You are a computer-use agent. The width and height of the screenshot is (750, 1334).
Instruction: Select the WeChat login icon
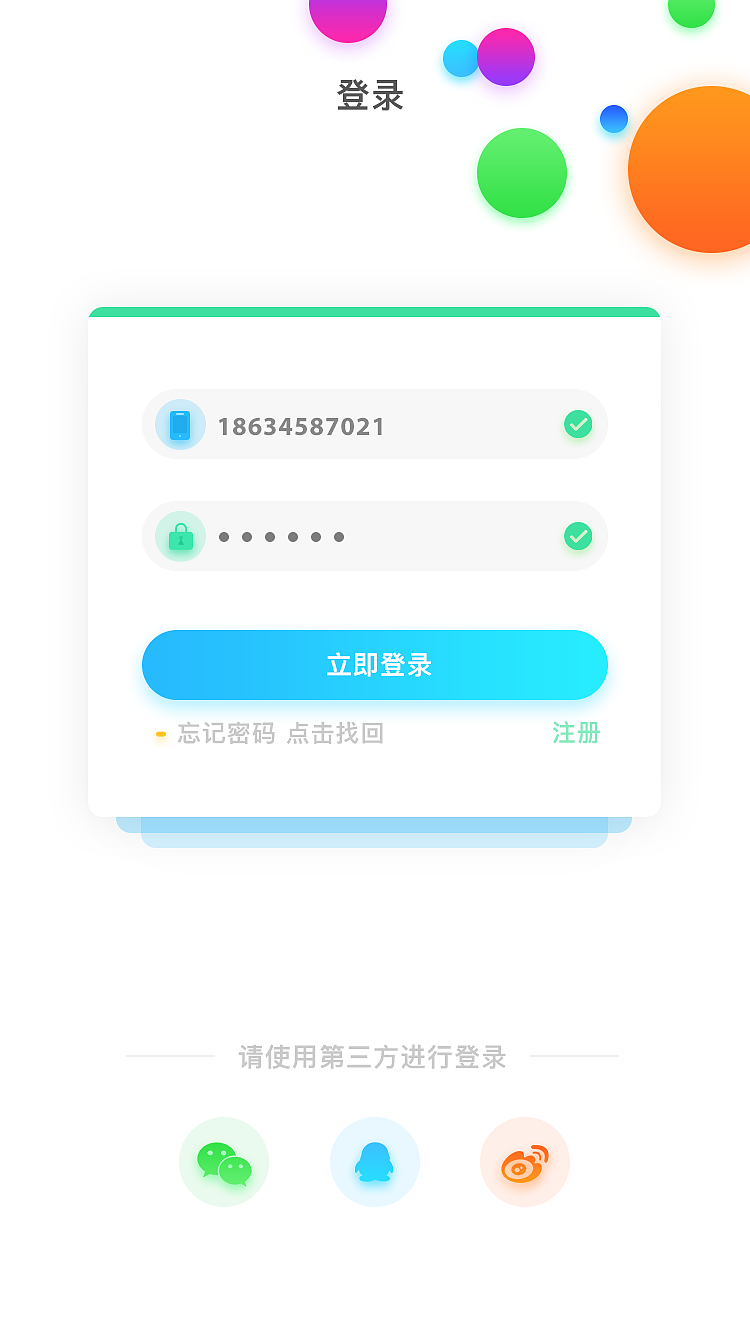[224, 1161]
